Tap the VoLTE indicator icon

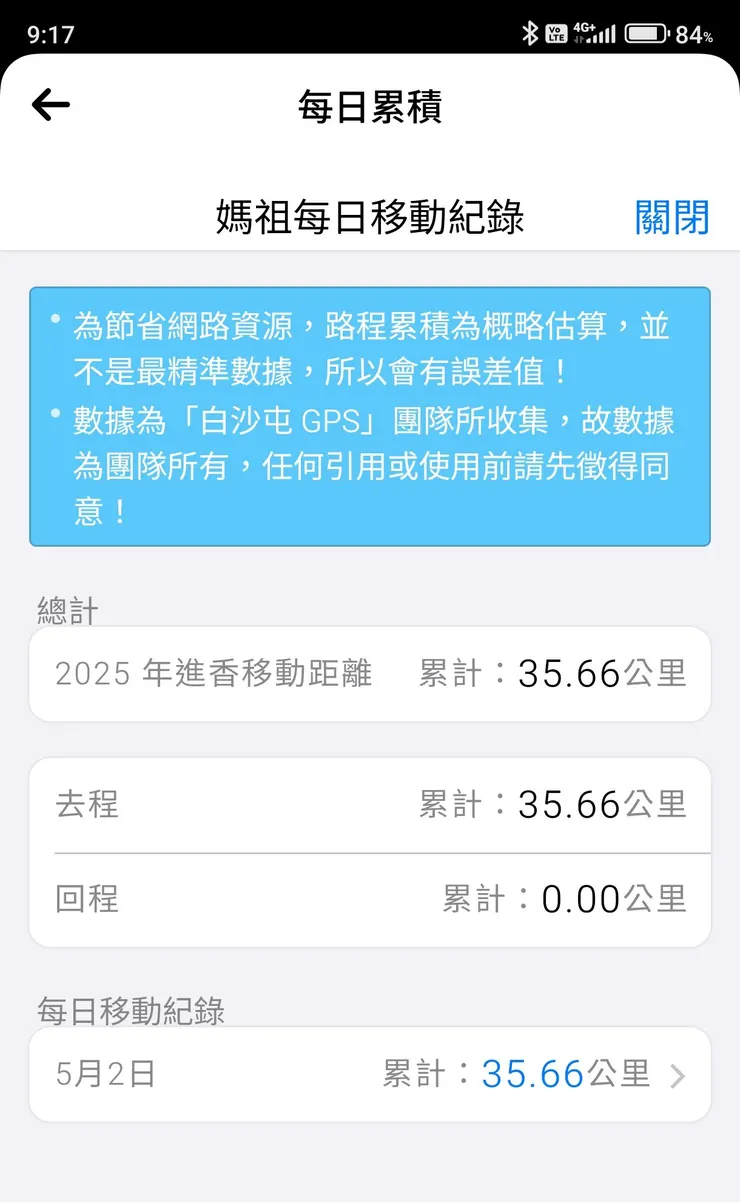558,33
